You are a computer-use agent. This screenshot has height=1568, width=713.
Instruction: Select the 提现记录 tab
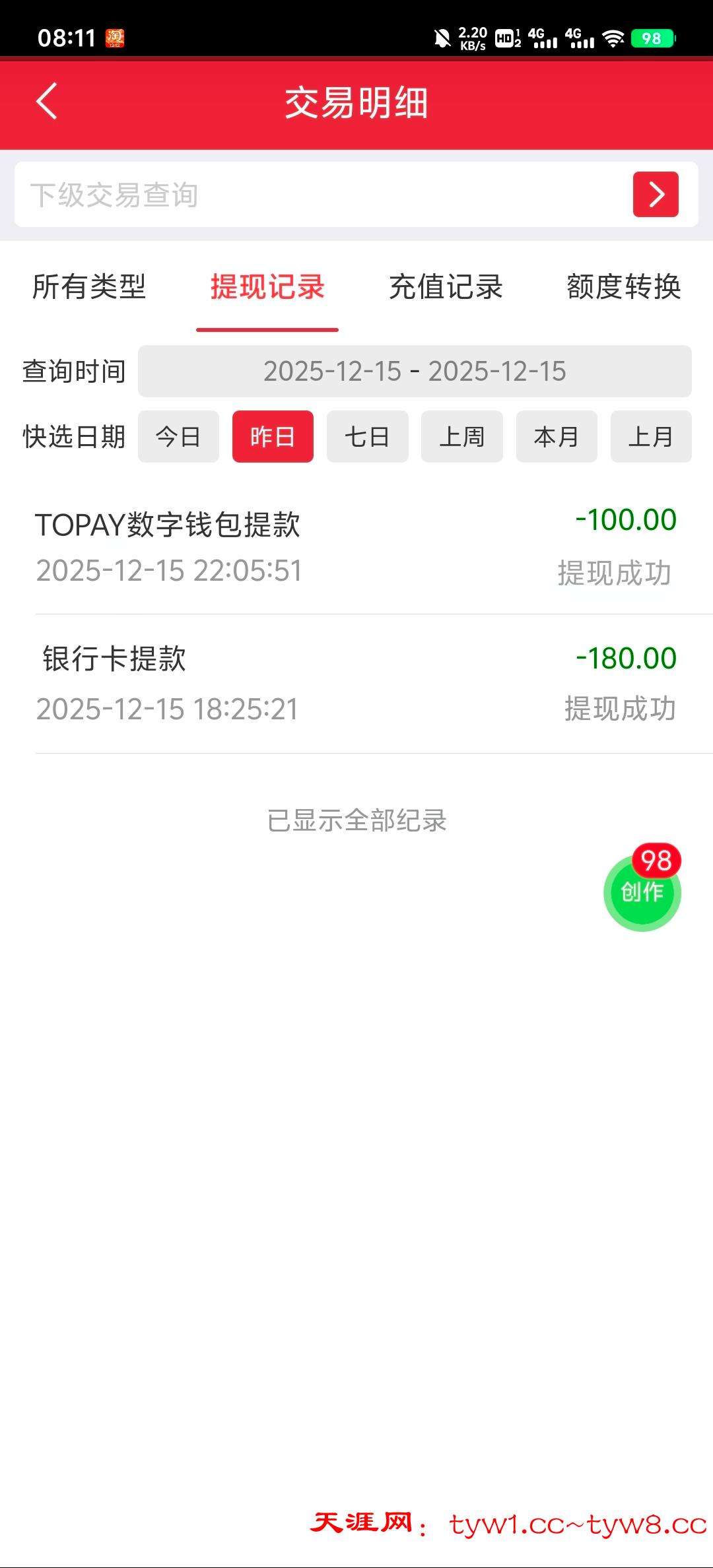click(x=267, y=287)
